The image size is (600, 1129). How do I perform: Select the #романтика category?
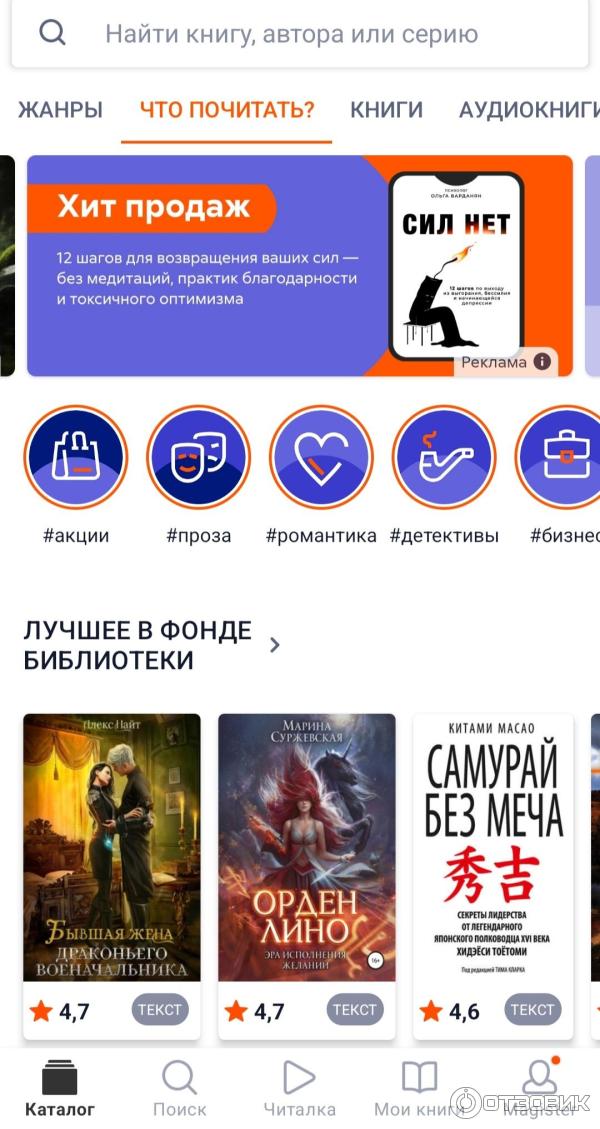click(321, 458)
